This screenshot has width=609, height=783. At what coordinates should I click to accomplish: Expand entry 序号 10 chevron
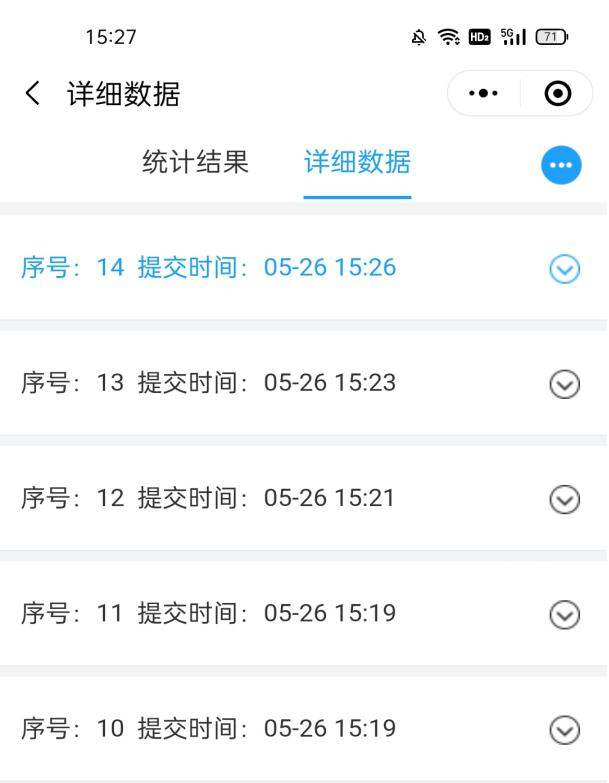[566, 729]
